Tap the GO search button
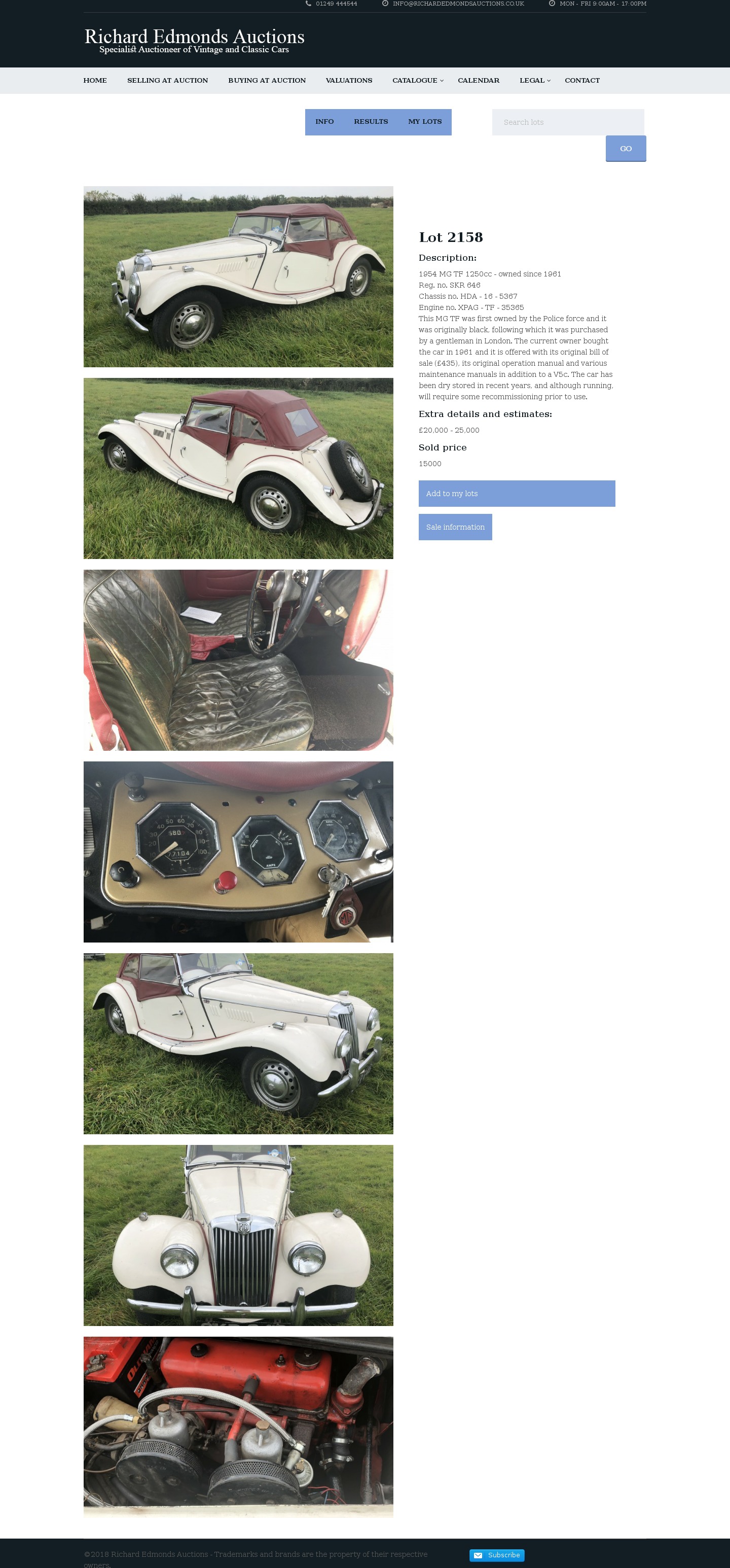730x1568 pixels. click(626, 149)
